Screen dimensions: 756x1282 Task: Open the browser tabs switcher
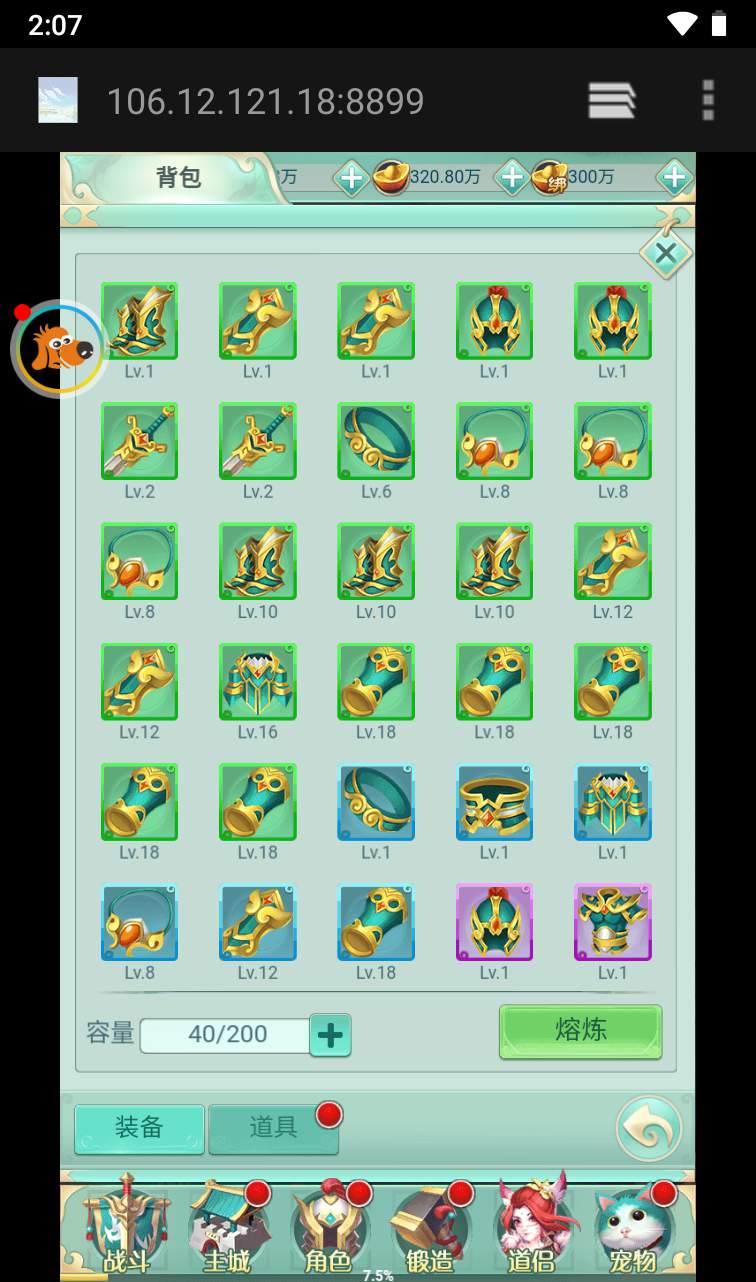[612, 101]
